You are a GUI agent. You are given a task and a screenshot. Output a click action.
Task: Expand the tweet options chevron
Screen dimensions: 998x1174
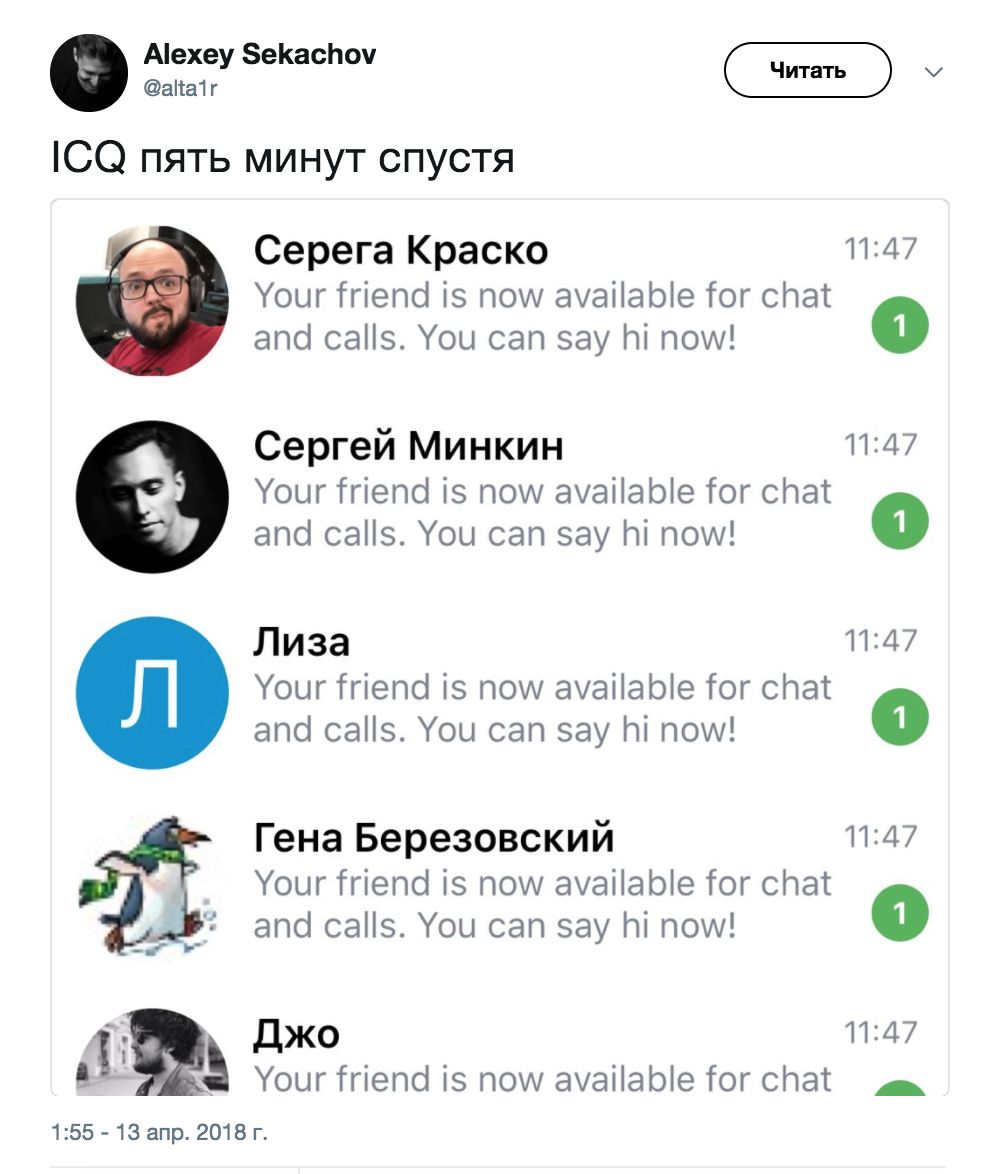(934, 72)
